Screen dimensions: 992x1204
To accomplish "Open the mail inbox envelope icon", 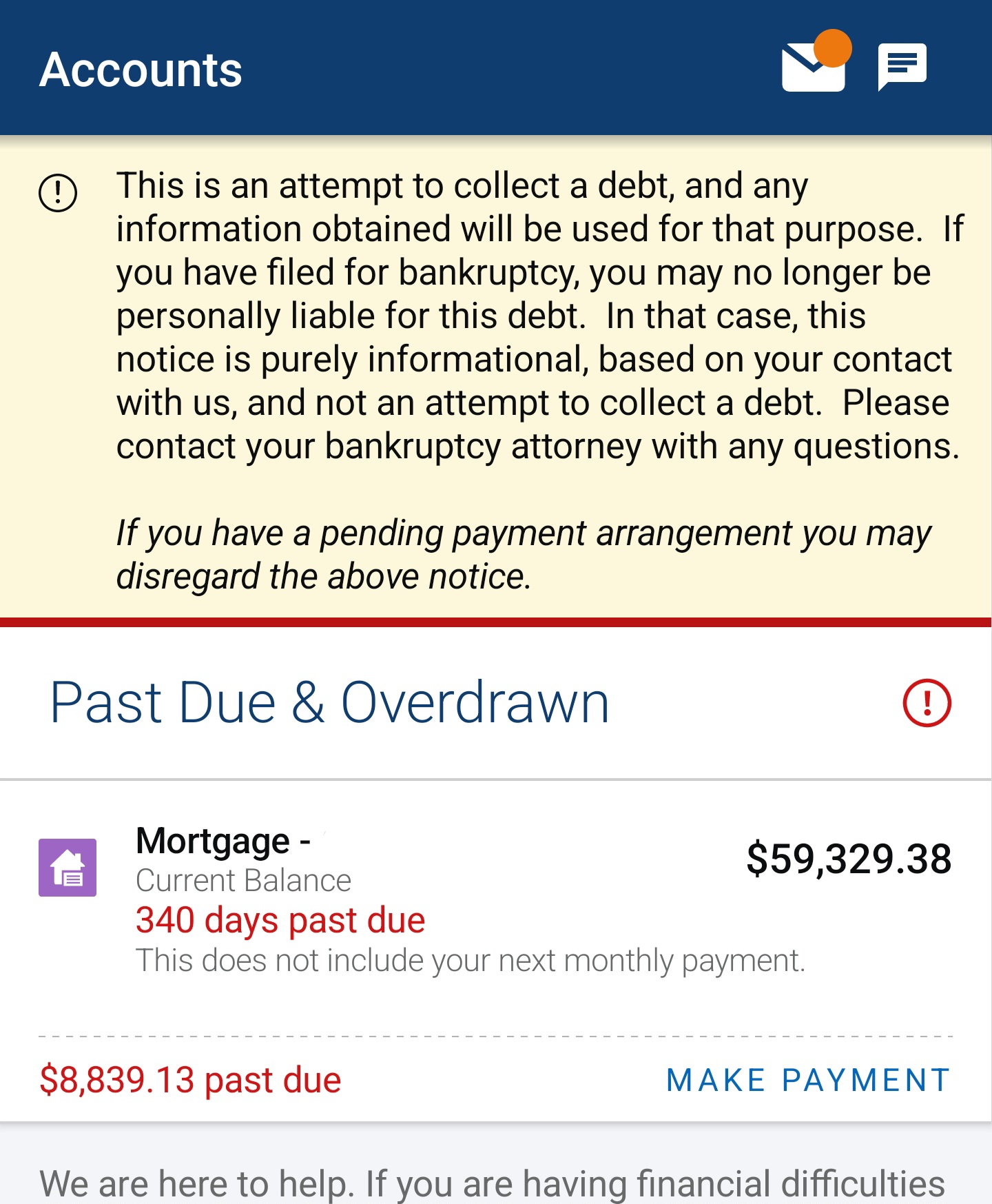I will (x=814, y=67).
